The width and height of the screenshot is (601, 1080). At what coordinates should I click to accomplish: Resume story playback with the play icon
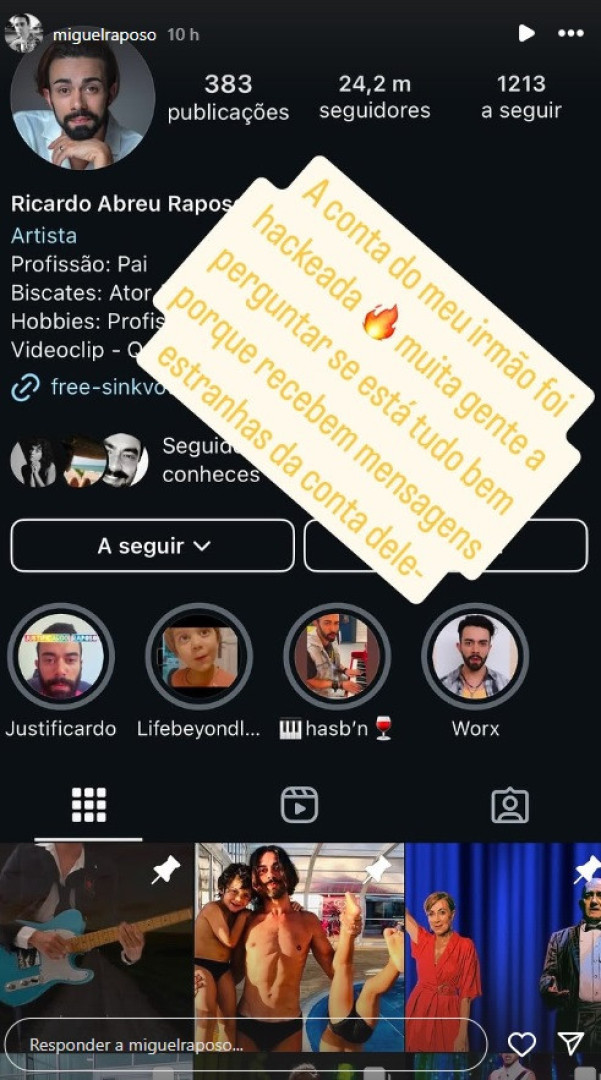526,33
